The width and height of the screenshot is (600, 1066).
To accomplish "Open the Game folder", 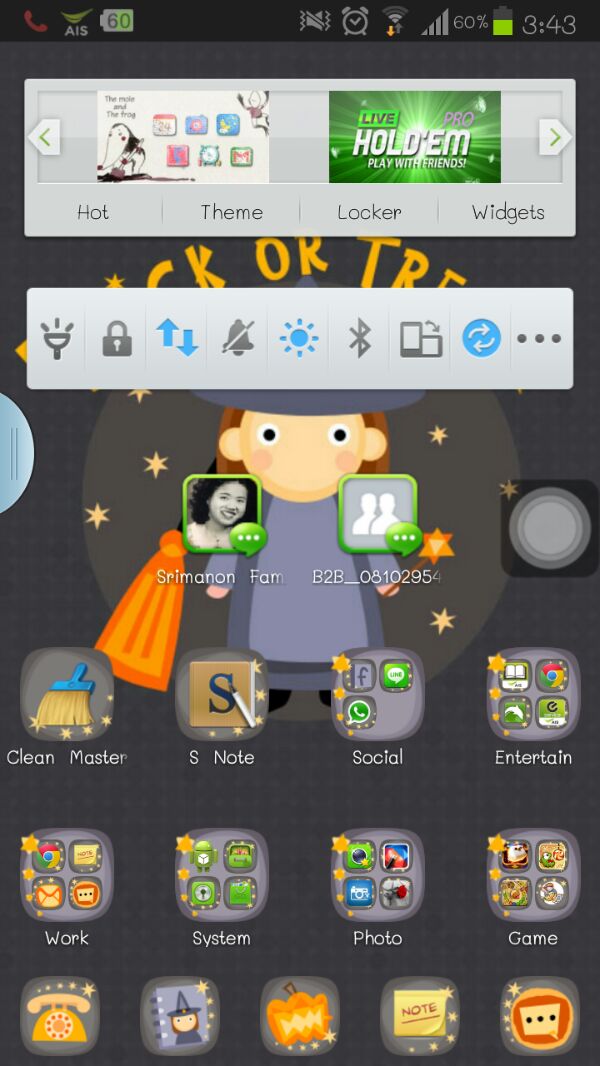I will click(x=533, y=877).
